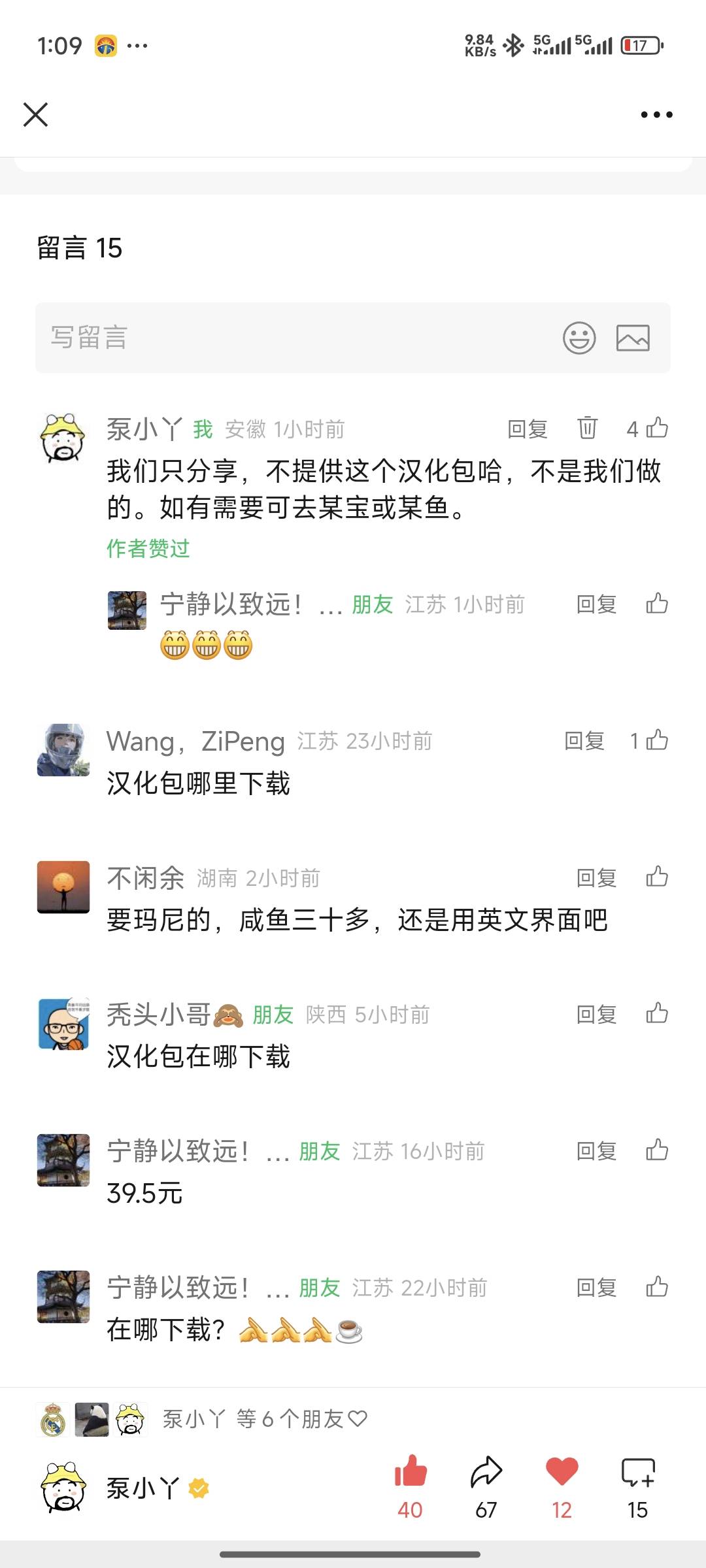The height and width of the screenshot is (1568, 706).
Task: Like 不闲余's comment about 咸鱼
Action: pyautogui.click(x=656, y=877)
